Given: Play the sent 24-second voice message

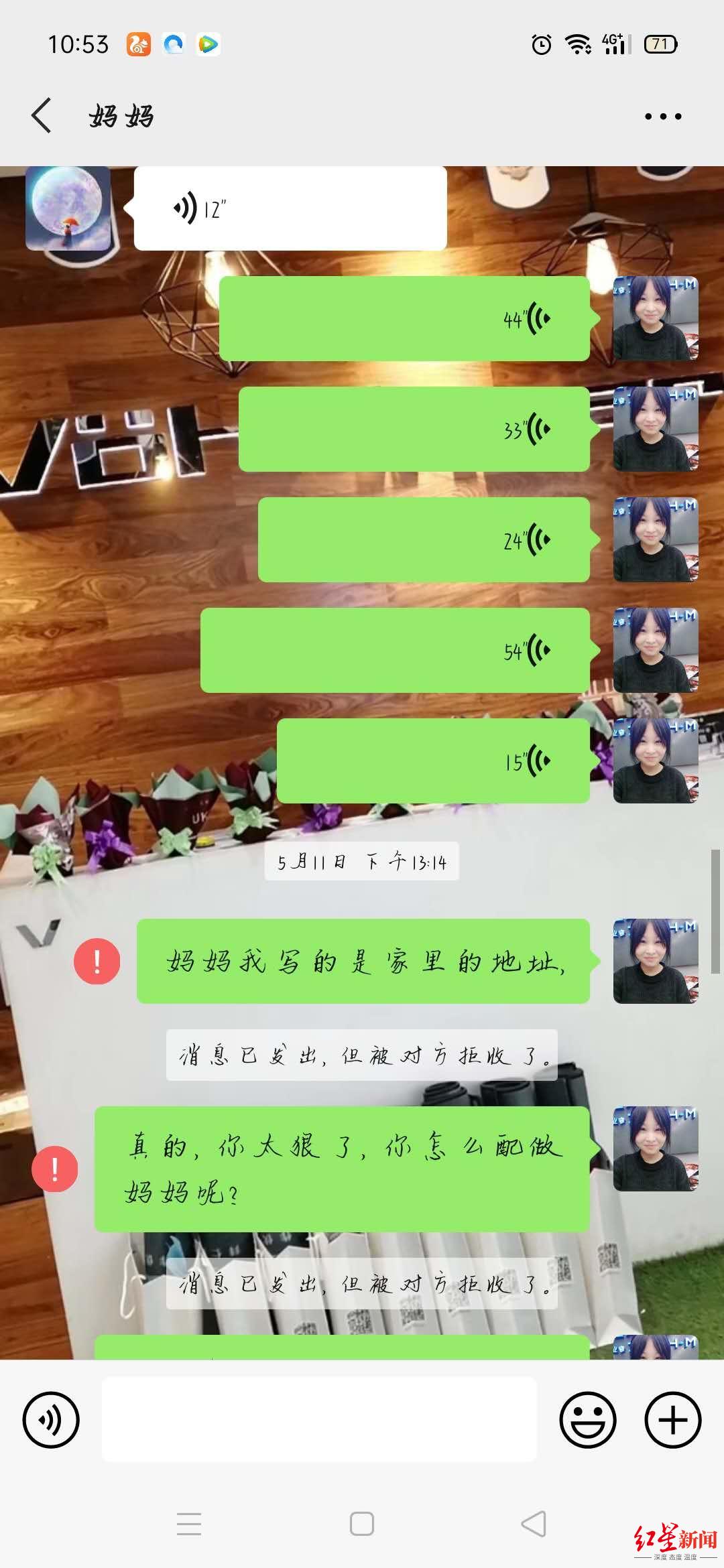Looking at the screenshot, I should point(424,540).
